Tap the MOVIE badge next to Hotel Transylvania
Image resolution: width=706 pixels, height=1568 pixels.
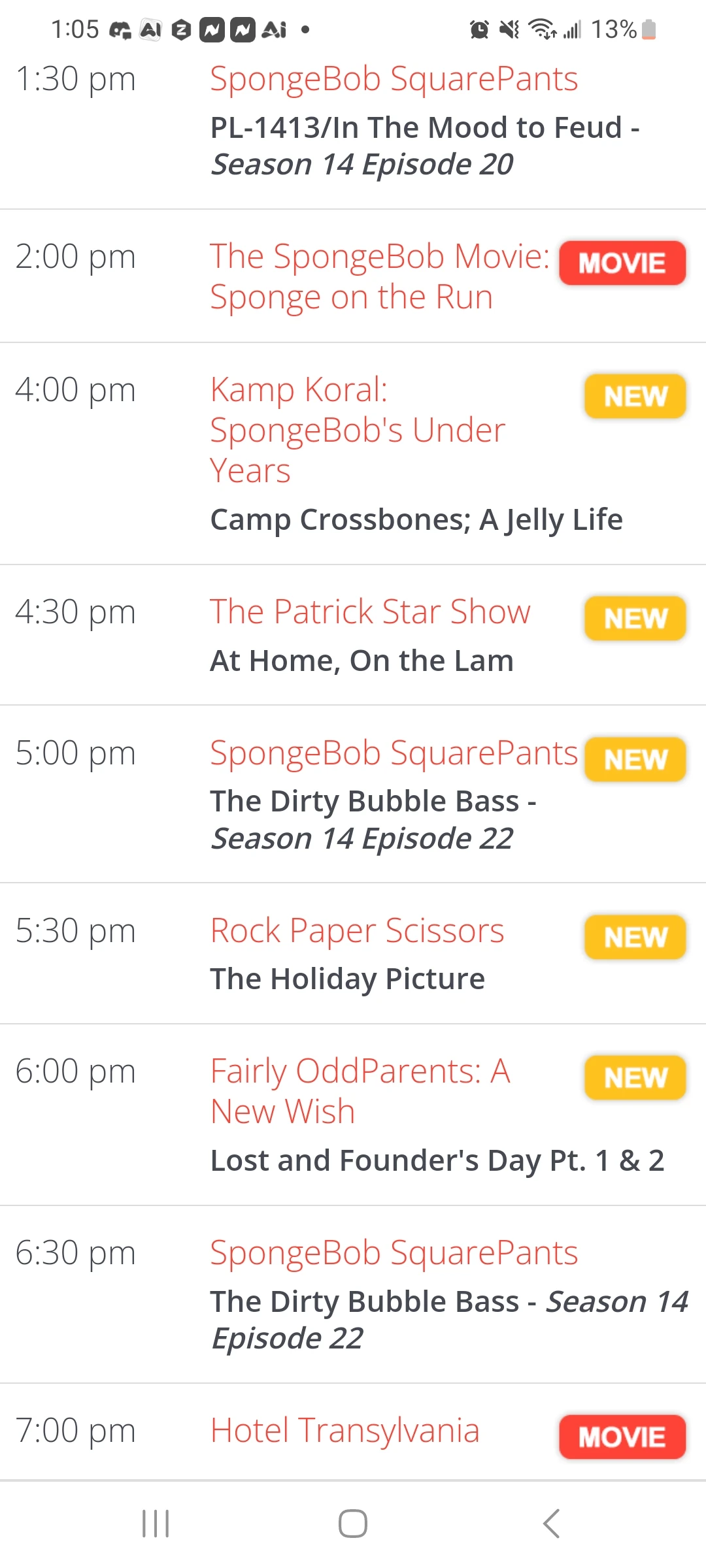pyautogui.click(x=622, y=1437)
